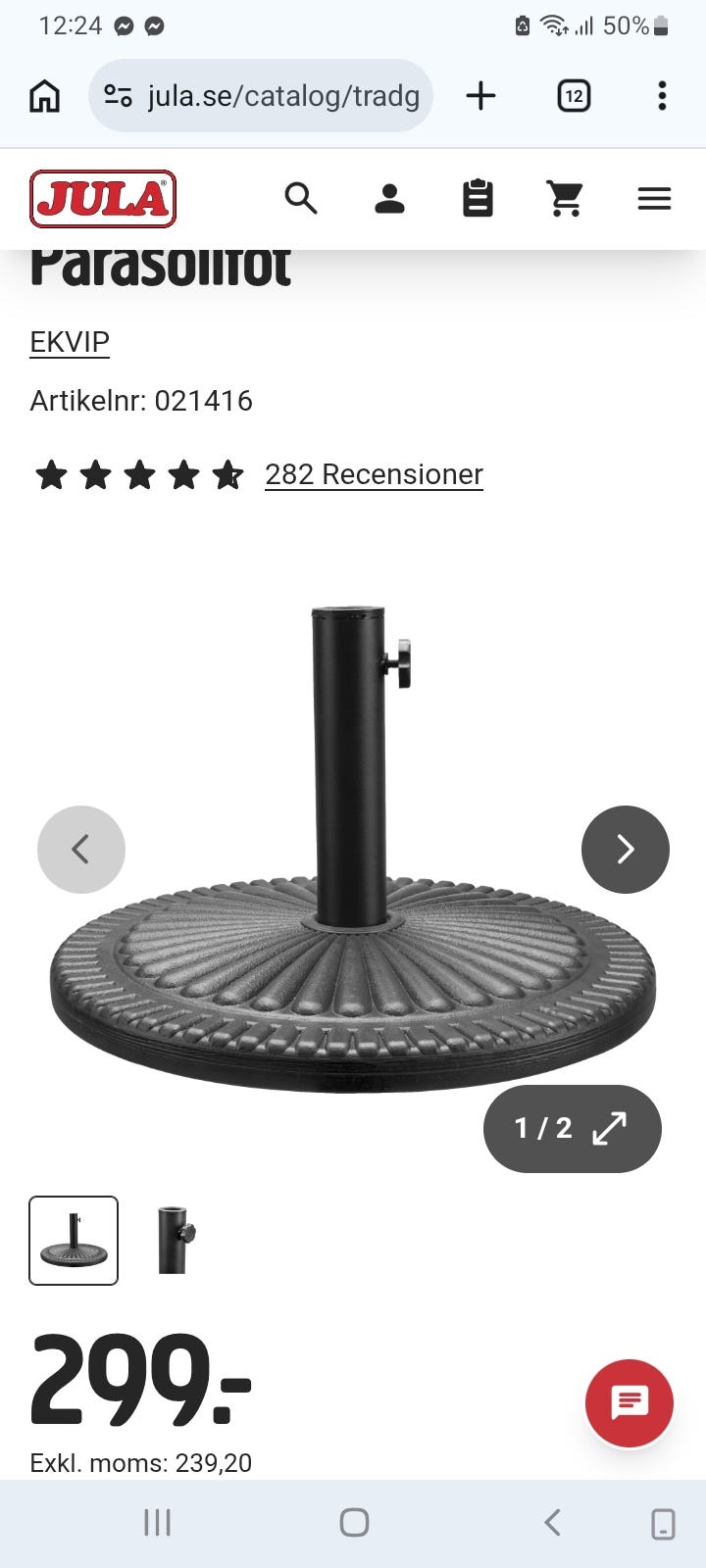The image size is (706, 1568).
Task: Open the EKVIP brand link
Action: click(x=70, y=342)
